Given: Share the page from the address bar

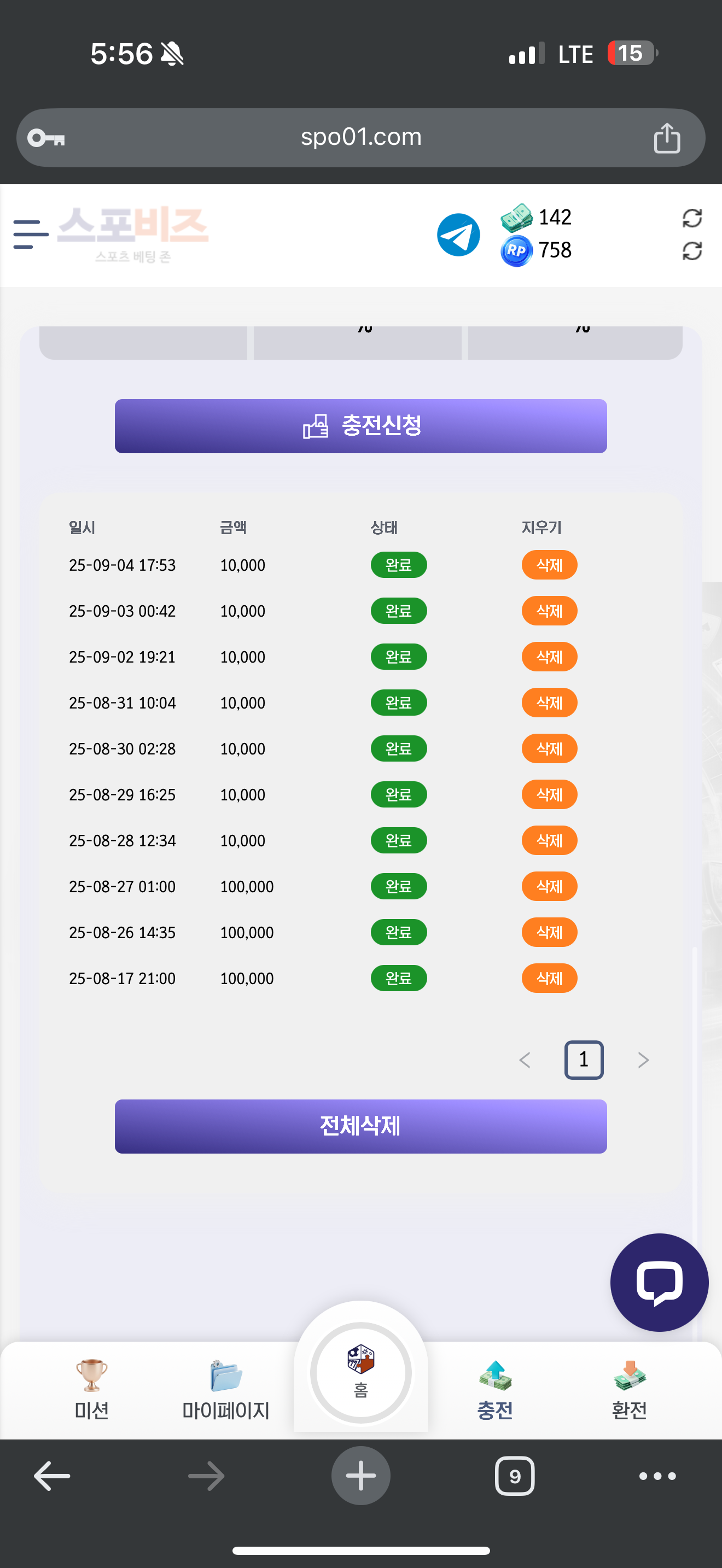Looking at the screenshot, I should [667, 138].
